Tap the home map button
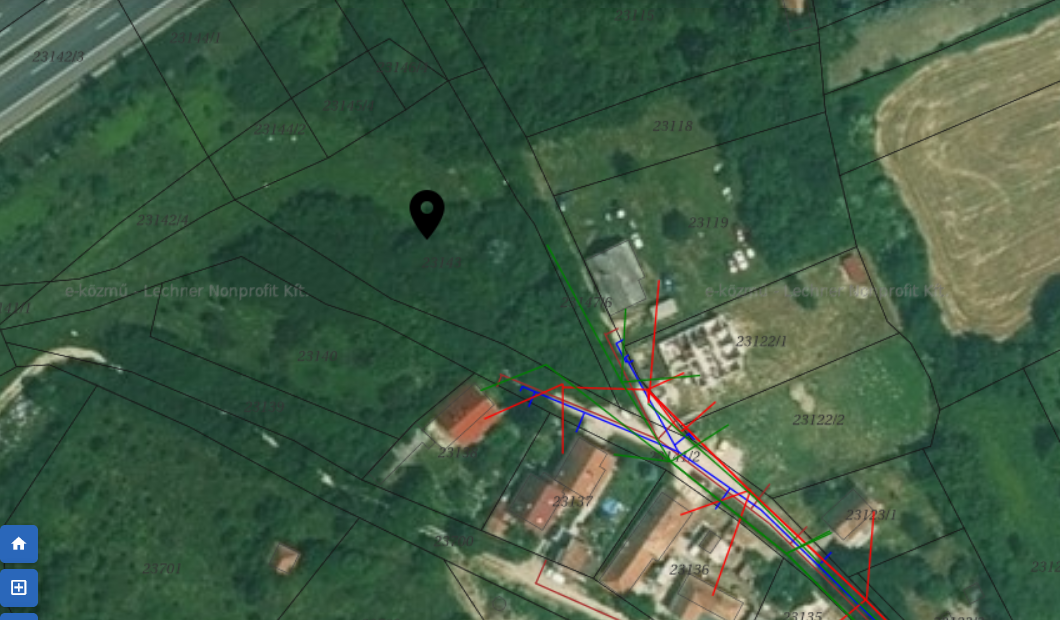The width and height of the screenshot is (1060, 620). click(x=18, y=544)
